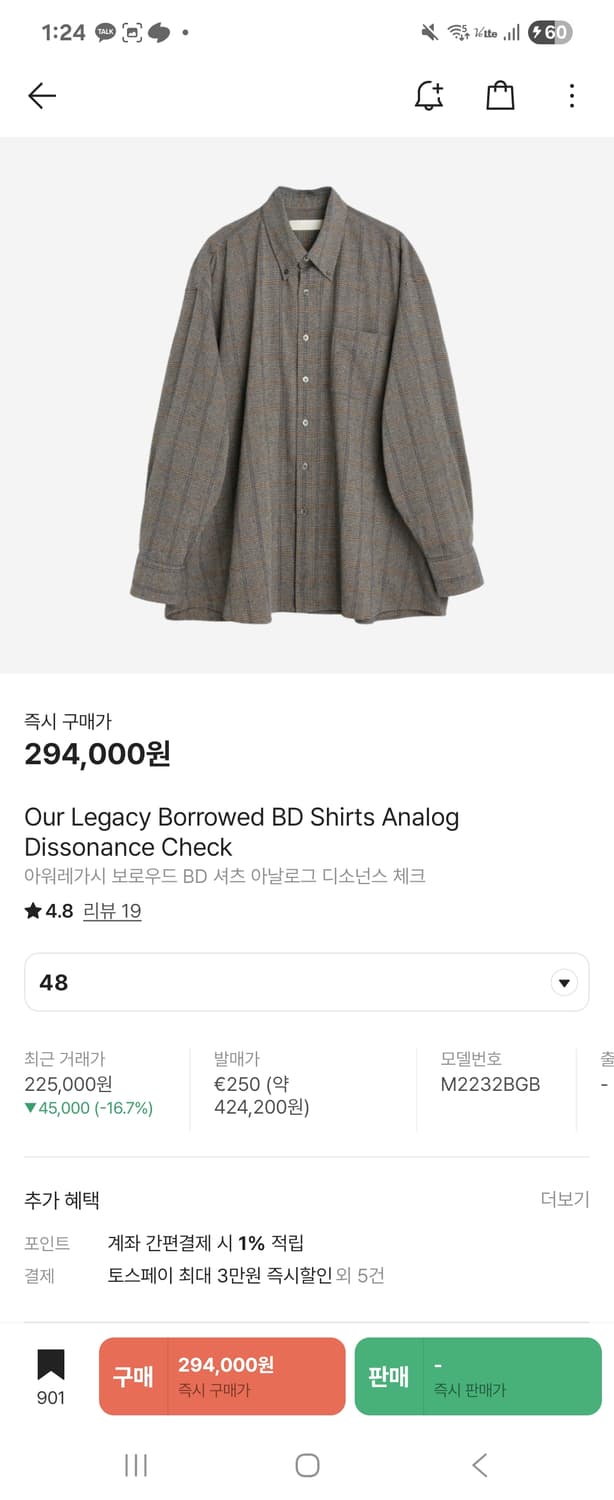This screenshot has width=614, height=1500.
Task: Tap the green 판매 sell button
Action: pos(478,1376)
